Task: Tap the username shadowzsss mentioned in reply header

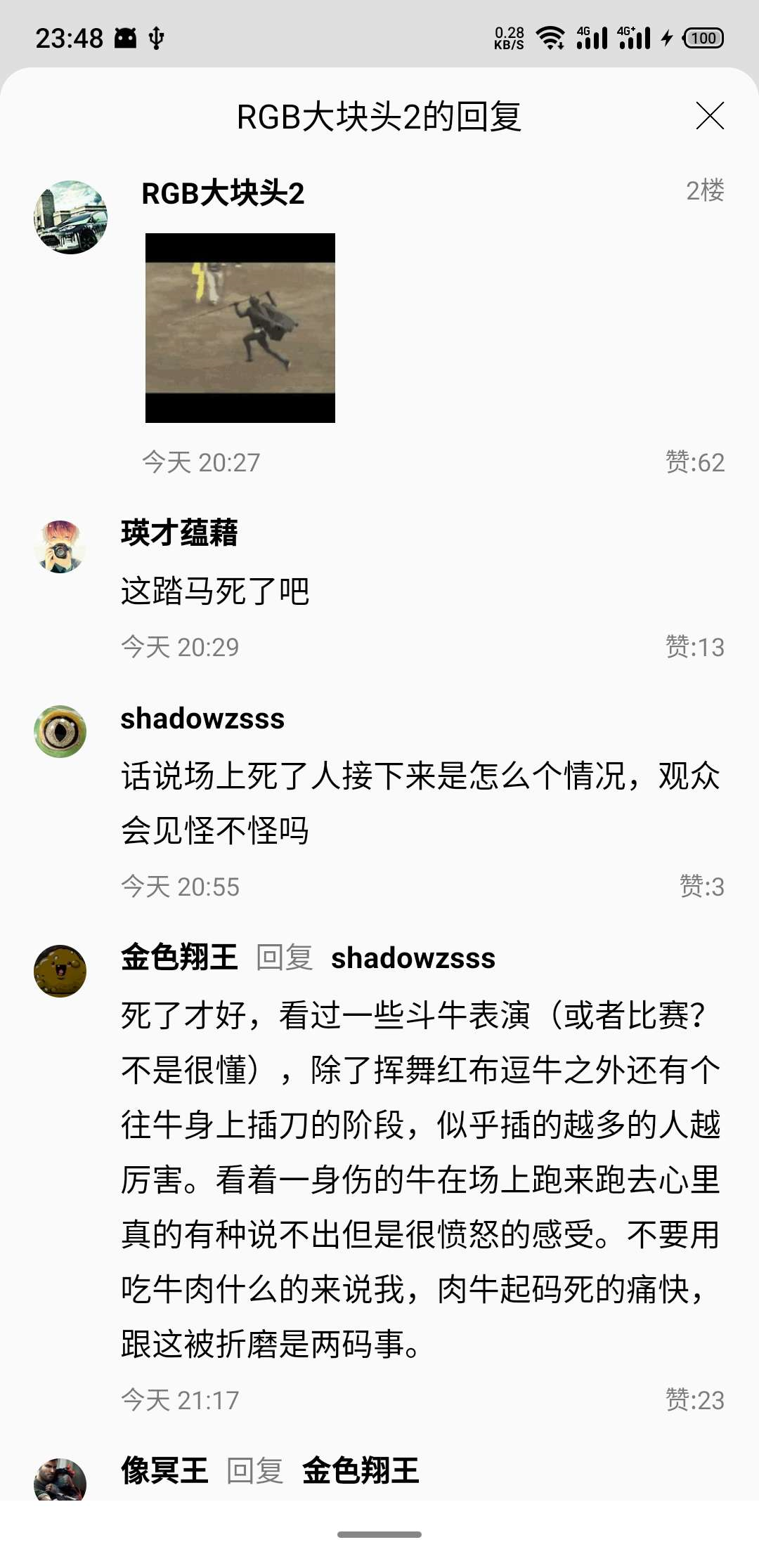Action: coord(413,957)
